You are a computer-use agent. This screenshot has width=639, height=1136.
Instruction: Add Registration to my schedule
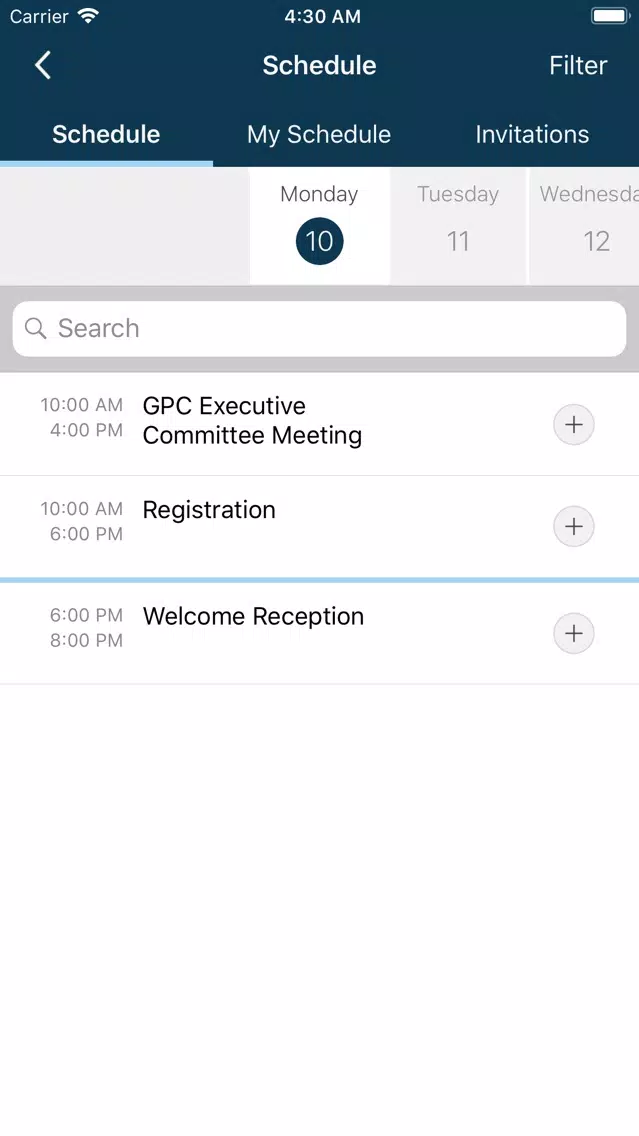pyautogui.click(x=574, y=526)
